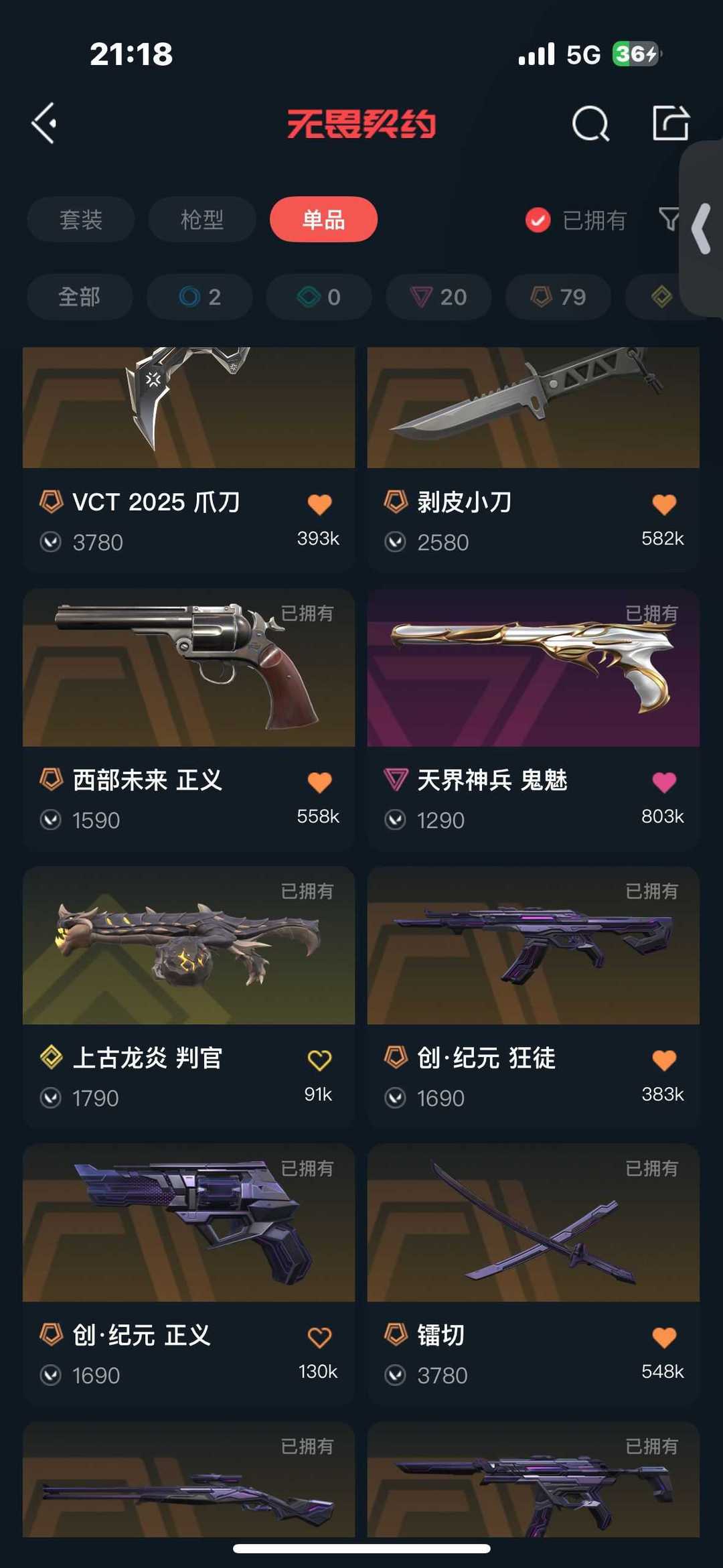Go back using the top-left arrow
This screenshot has width=723, height=1568.
point(44,123)
